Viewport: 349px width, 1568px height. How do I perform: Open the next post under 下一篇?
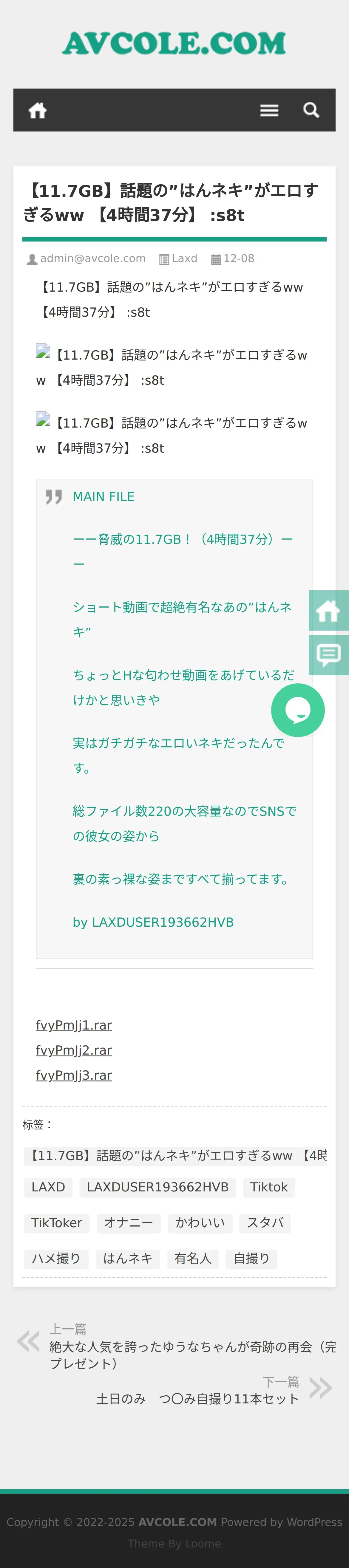(198, 1399)
